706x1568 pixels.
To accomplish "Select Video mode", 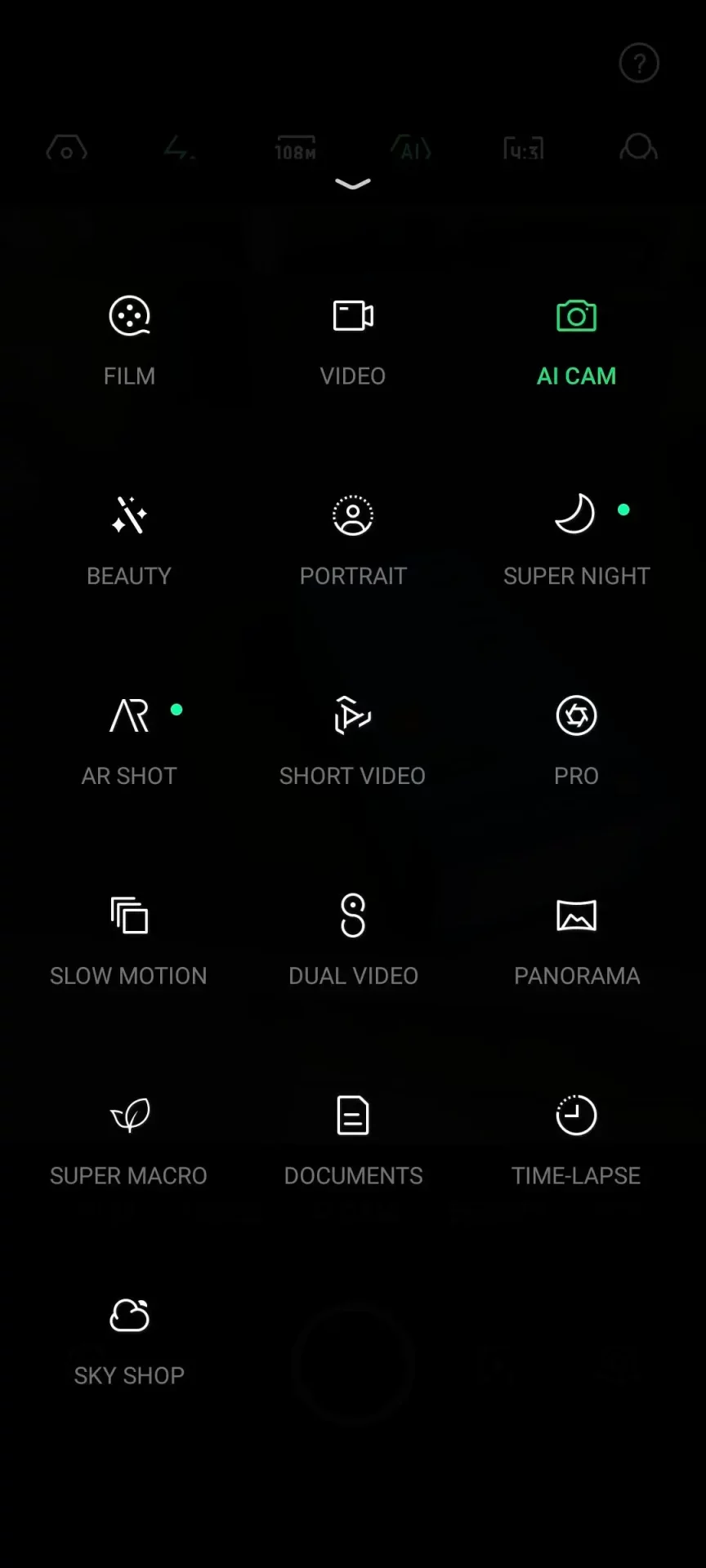I will 353,340.
